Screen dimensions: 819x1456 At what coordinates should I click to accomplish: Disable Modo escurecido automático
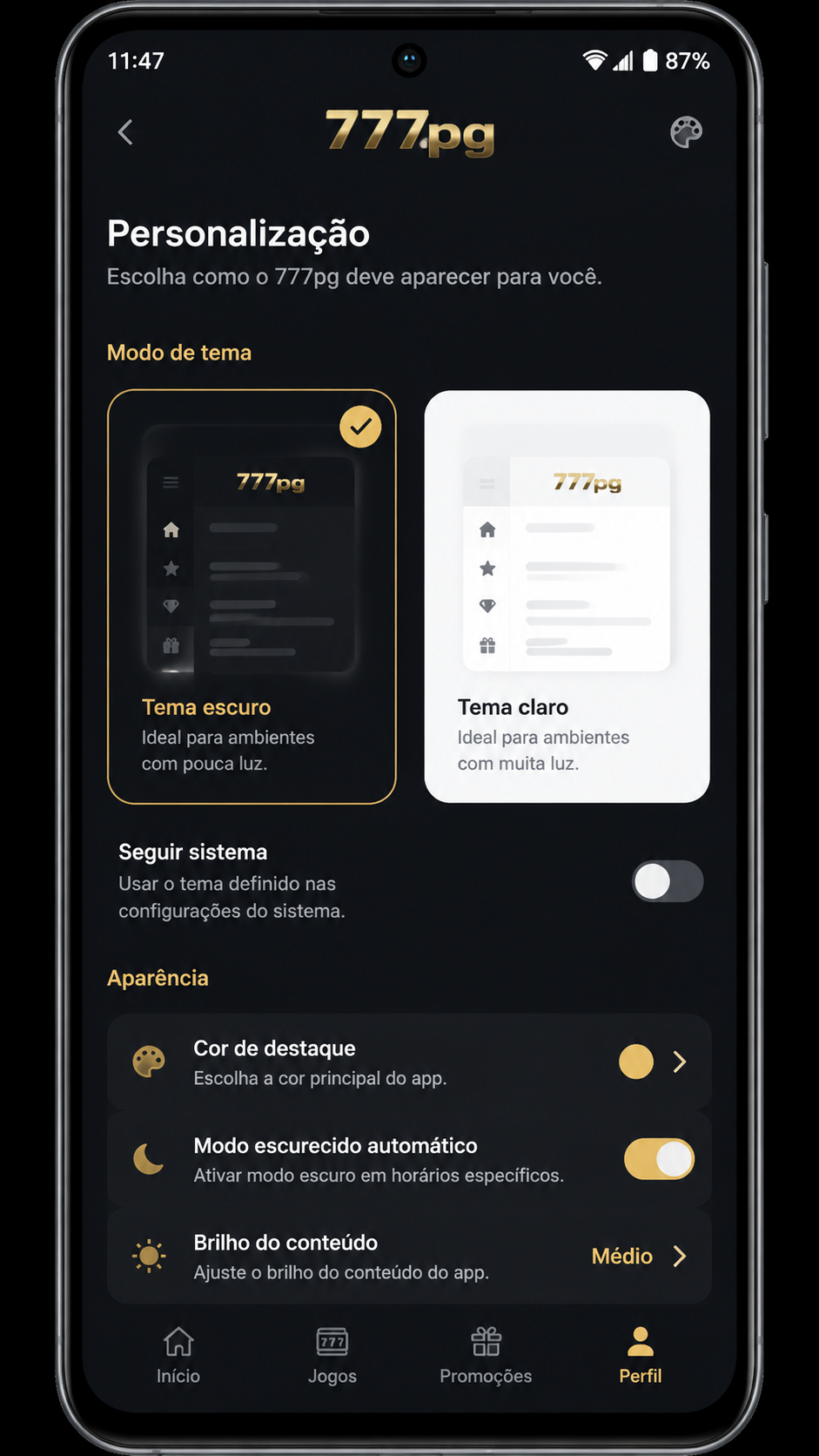[x=659, y=1159]
